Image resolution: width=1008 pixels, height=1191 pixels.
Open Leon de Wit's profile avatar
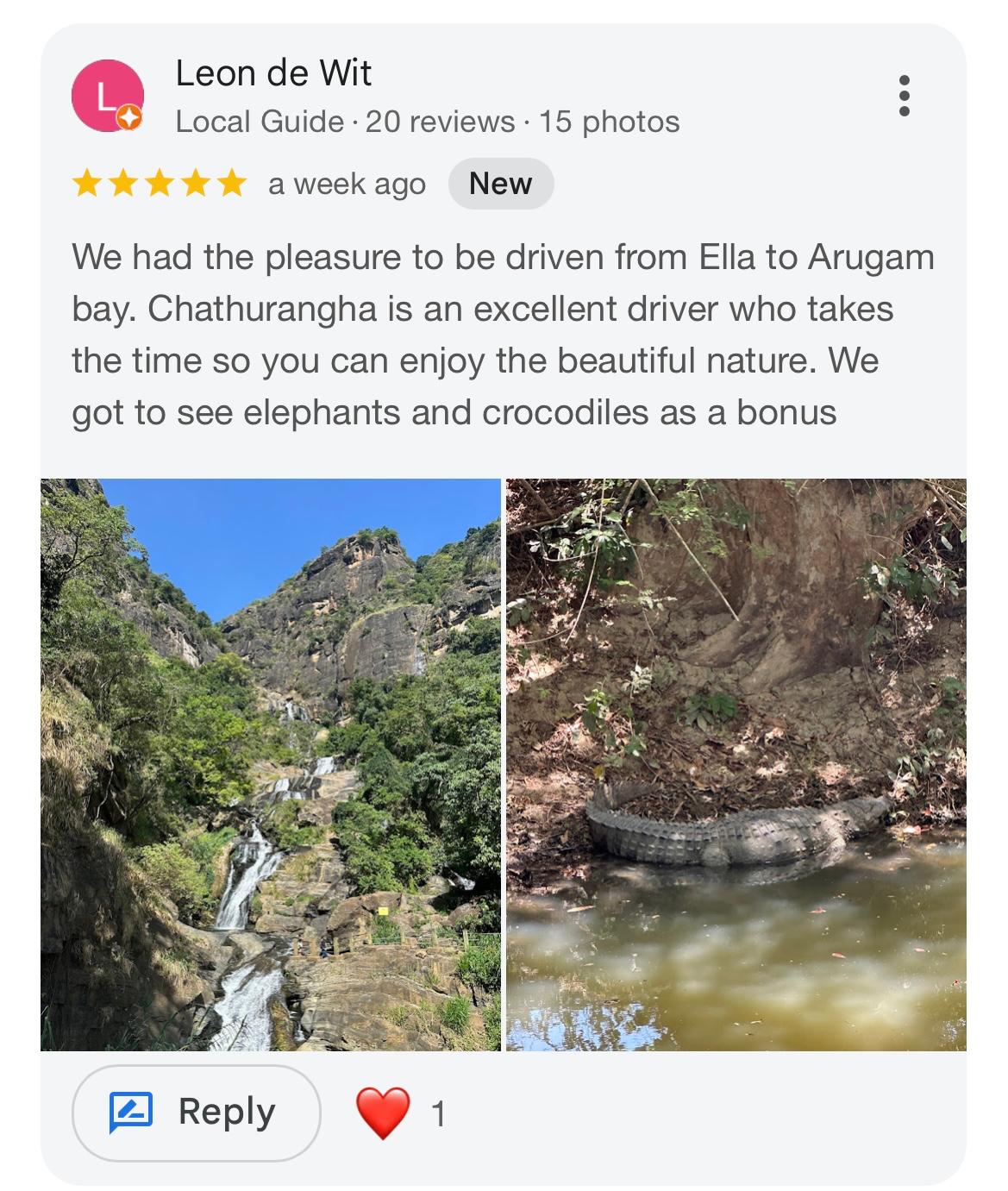tap(107, 96)
